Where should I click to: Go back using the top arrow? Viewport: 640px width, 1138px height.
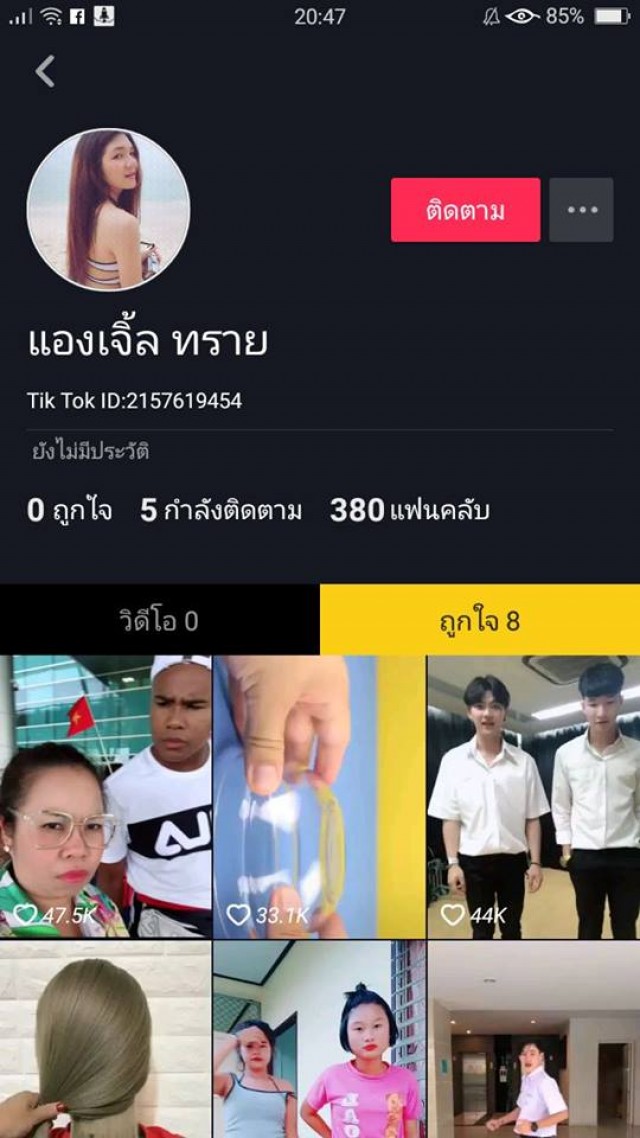(x=45, y=71)
